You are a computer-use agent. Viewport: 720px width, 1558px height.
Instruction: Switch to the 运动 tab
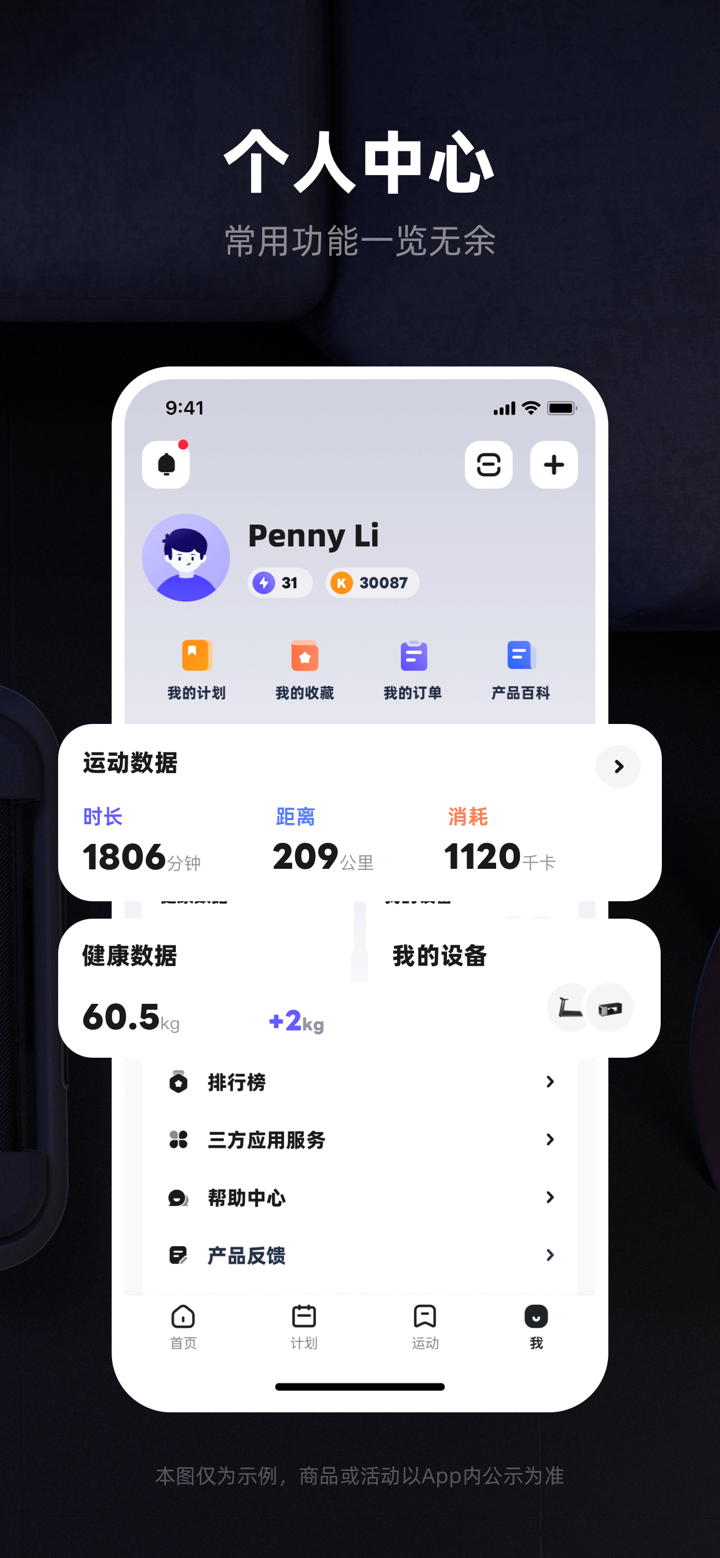[425, 1326]
